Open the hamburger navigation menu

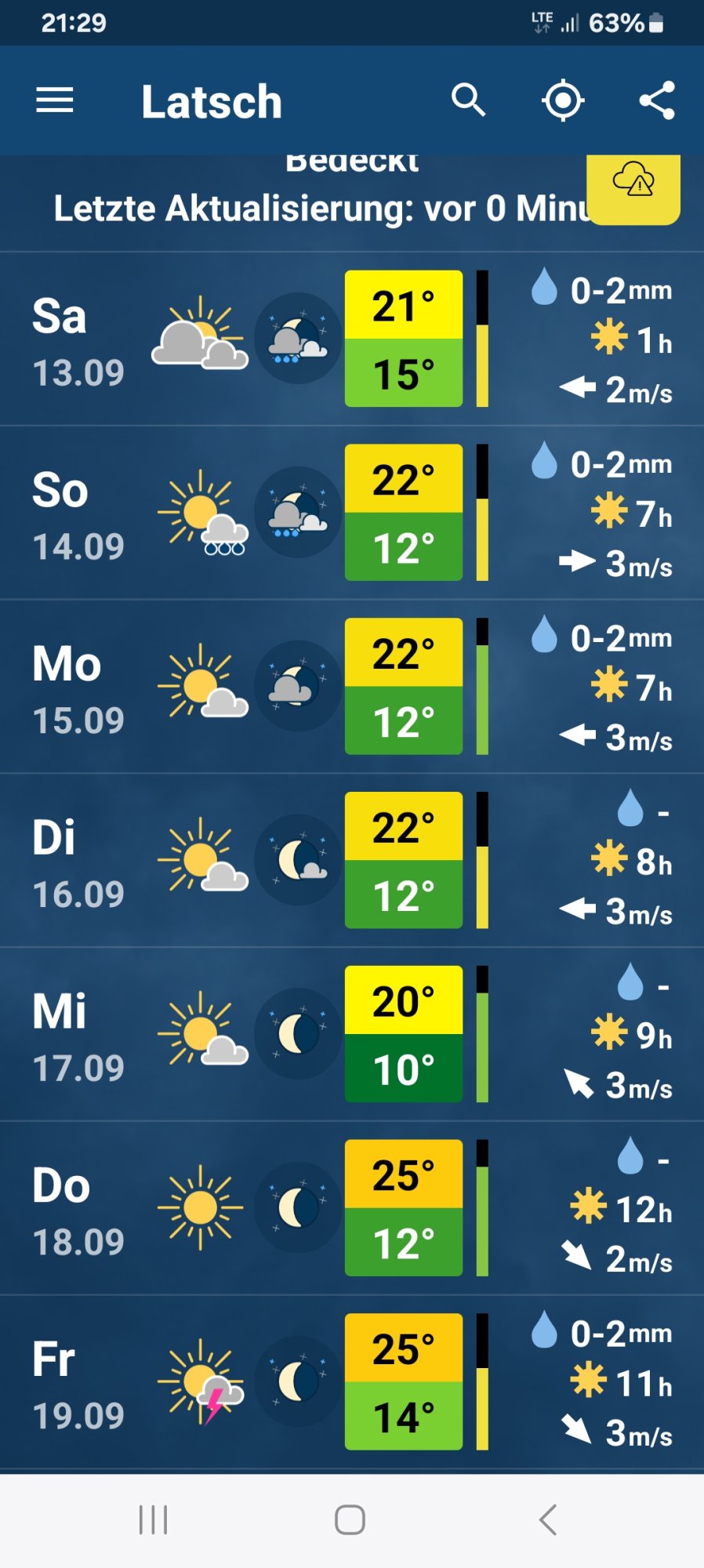[55, 100]
